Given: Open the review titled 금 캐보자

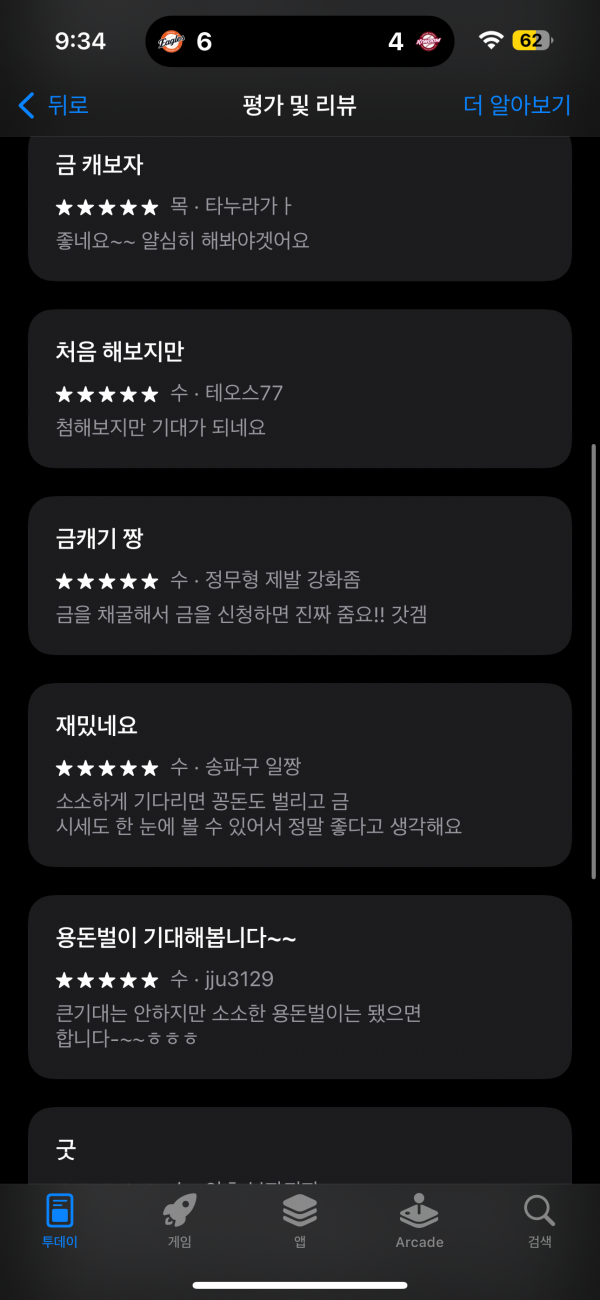Looking at the screenshot, I should tap(300, 207).
